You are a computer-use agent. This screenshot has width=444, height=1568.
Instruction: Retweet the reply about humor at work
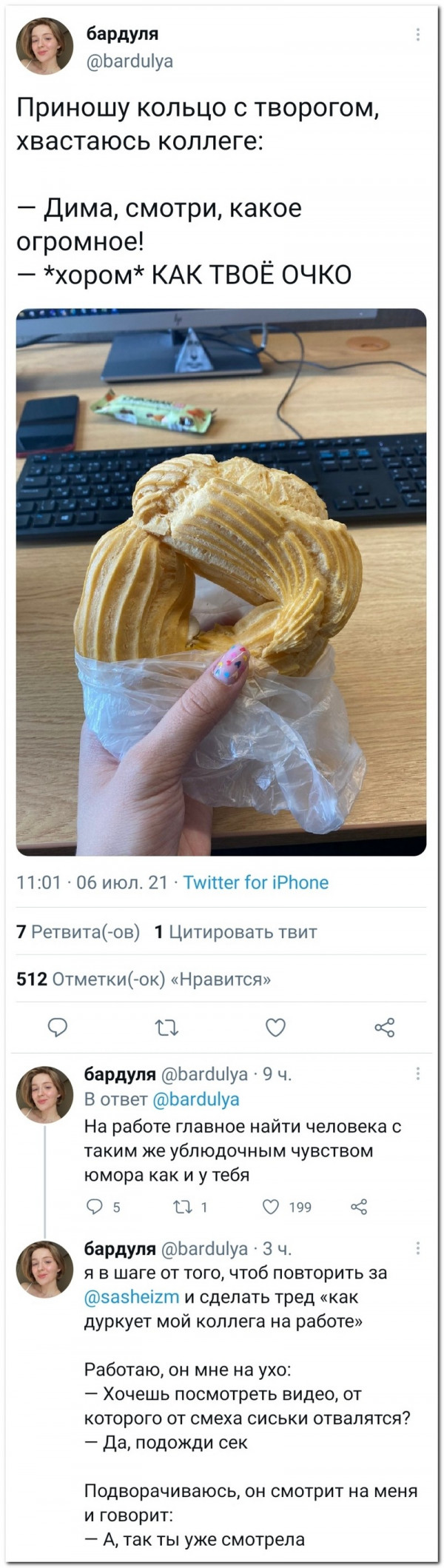click(181, 1207)
